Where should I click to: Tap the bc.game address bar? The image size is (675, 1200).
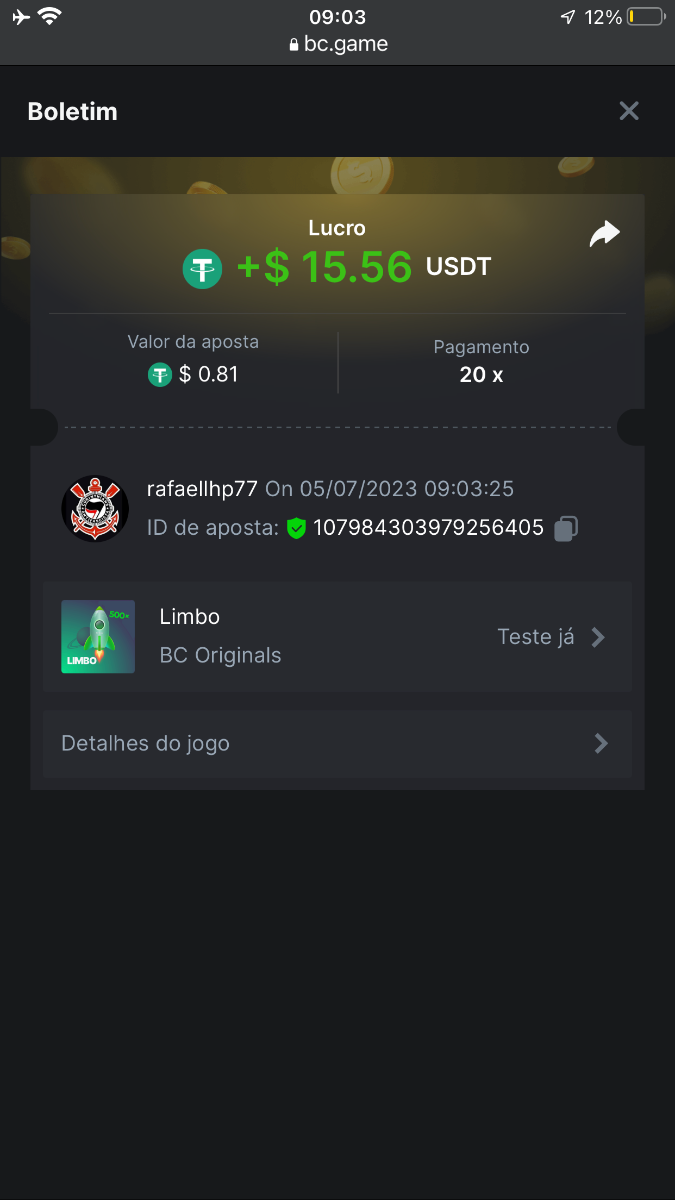coord(337,44)
